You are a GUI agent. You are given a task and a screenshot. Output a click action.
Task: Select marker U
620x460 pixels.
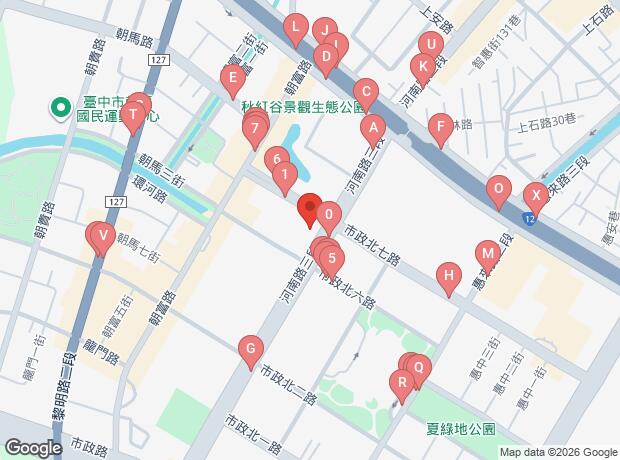[x=430, y=45]
